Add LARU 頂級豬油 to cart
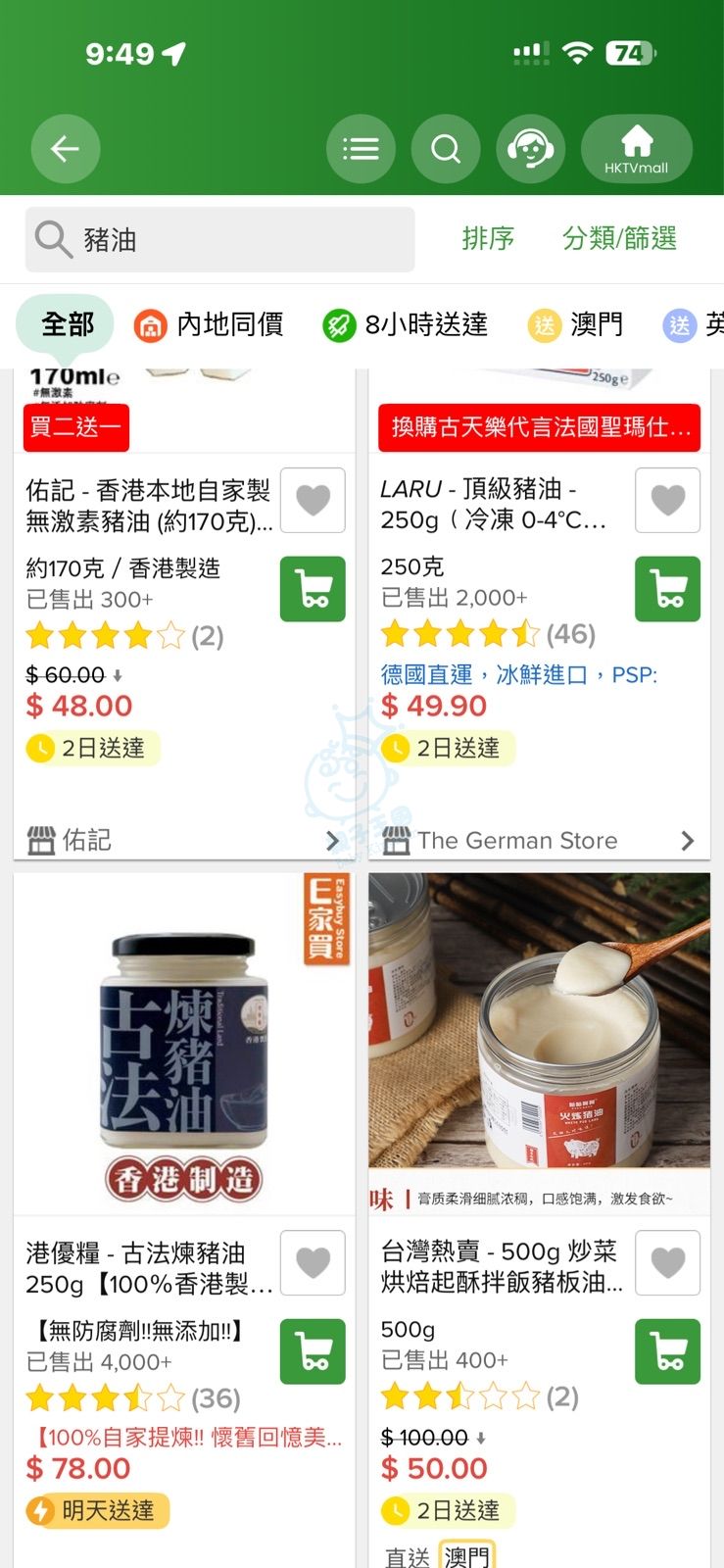Screen dimensions: 724x1568 tap(667, 589)
